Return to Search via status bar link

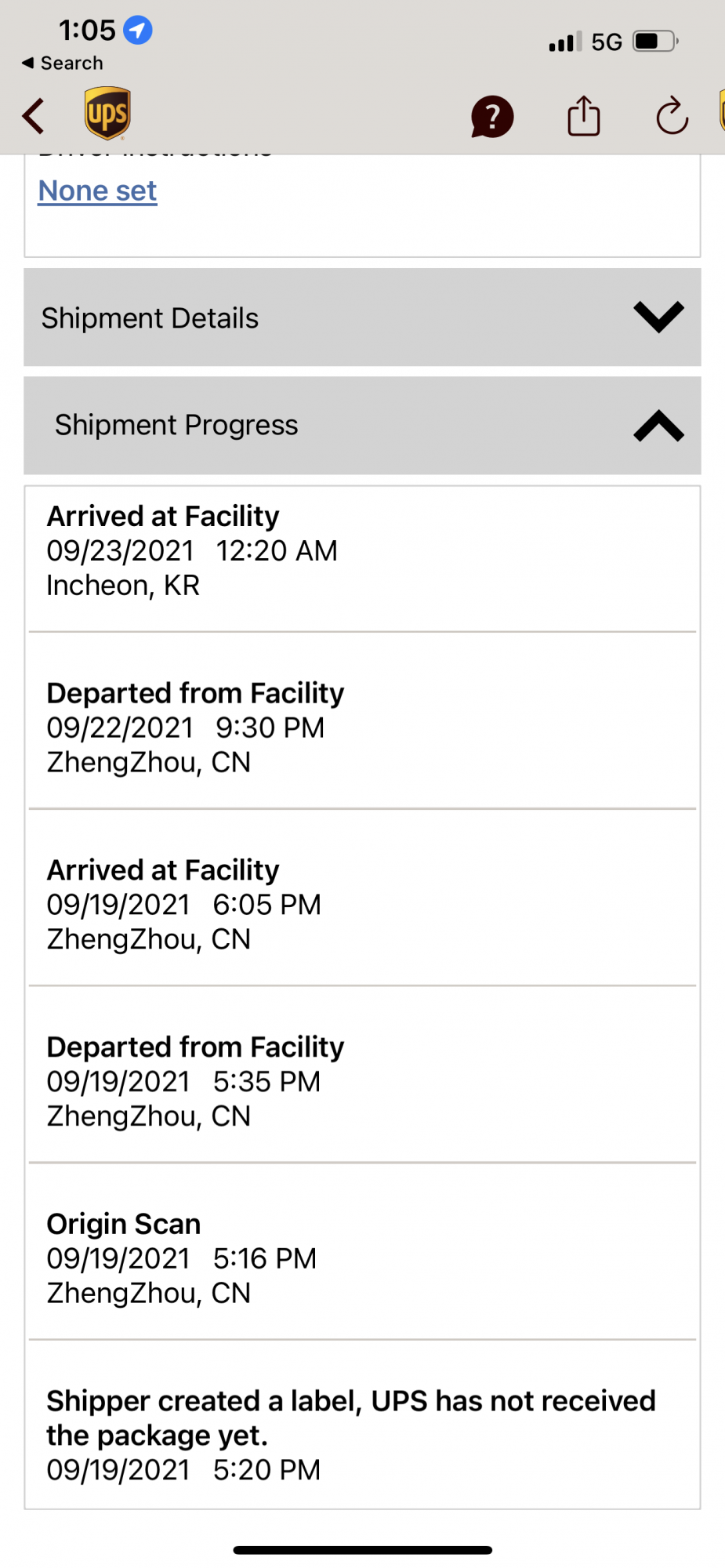(63, 63)
